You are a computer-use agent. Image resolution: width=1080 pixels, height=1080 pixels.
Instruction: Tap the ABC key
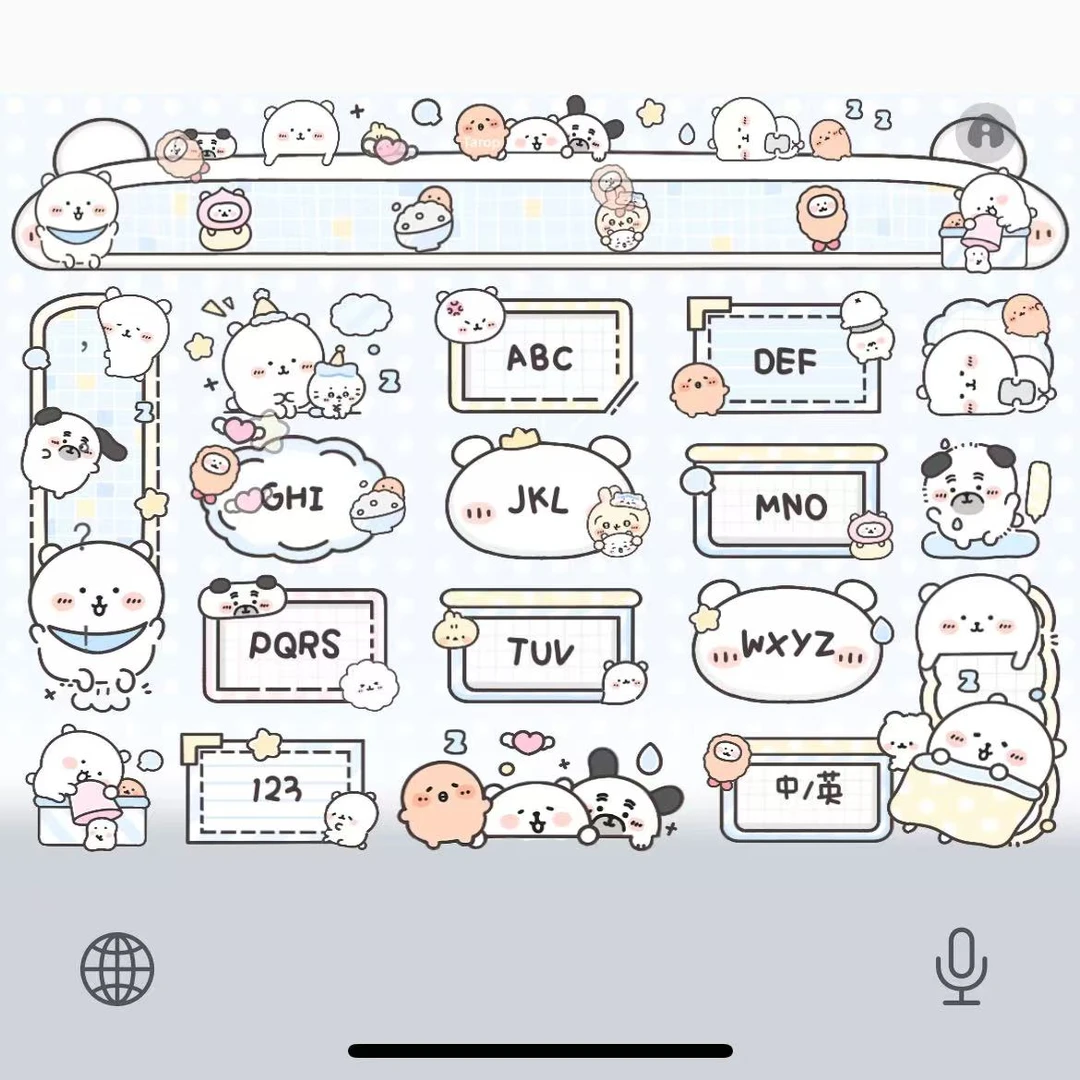[x=540, y=357]
